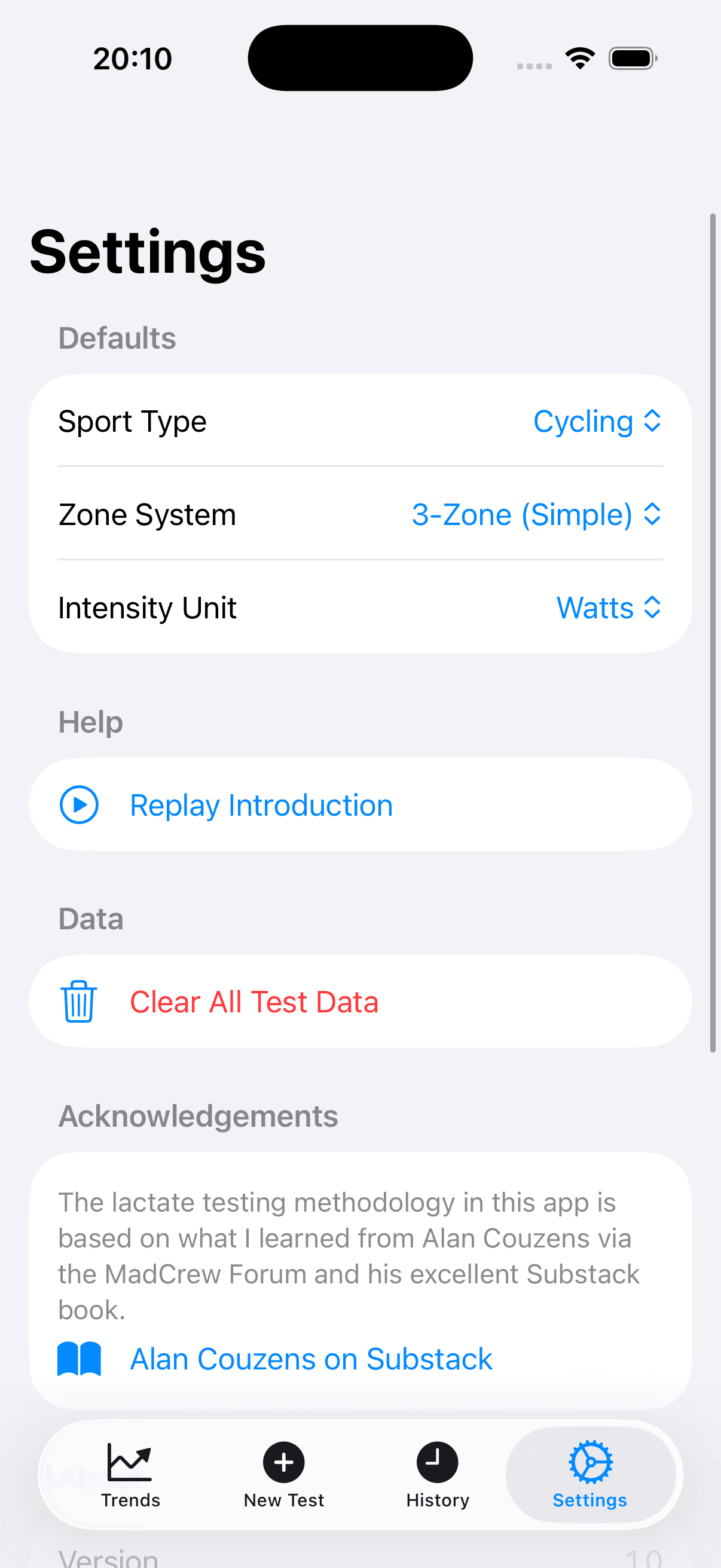Tap the Wi-Fi icon in the status bar
The height and width of the screenshot is (1568, 721).
point(579,57)
